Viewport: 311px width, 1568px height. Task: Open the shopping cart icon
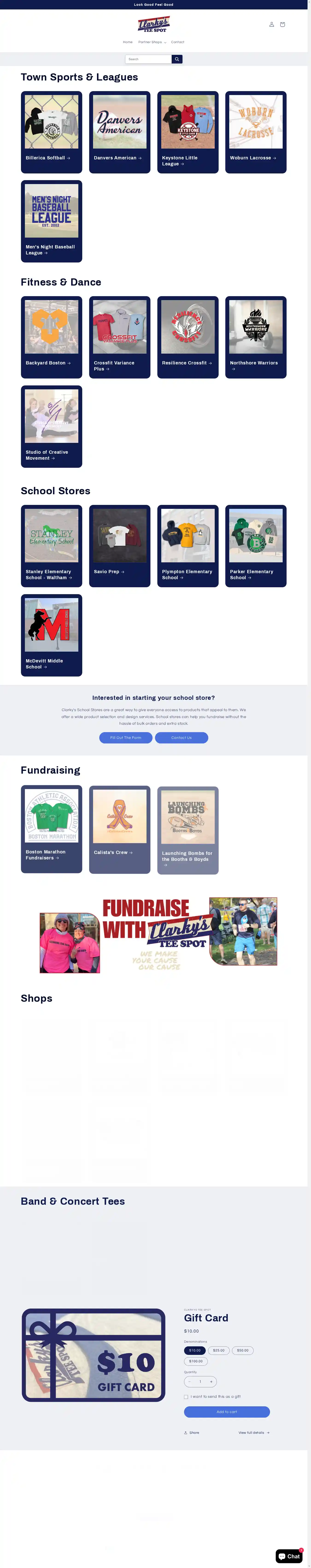pos(282,24)
